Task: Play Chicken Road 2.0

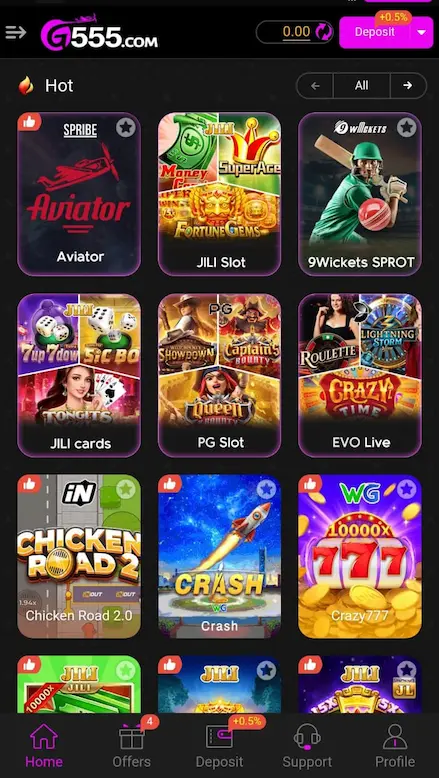Action: click(79, 556)
